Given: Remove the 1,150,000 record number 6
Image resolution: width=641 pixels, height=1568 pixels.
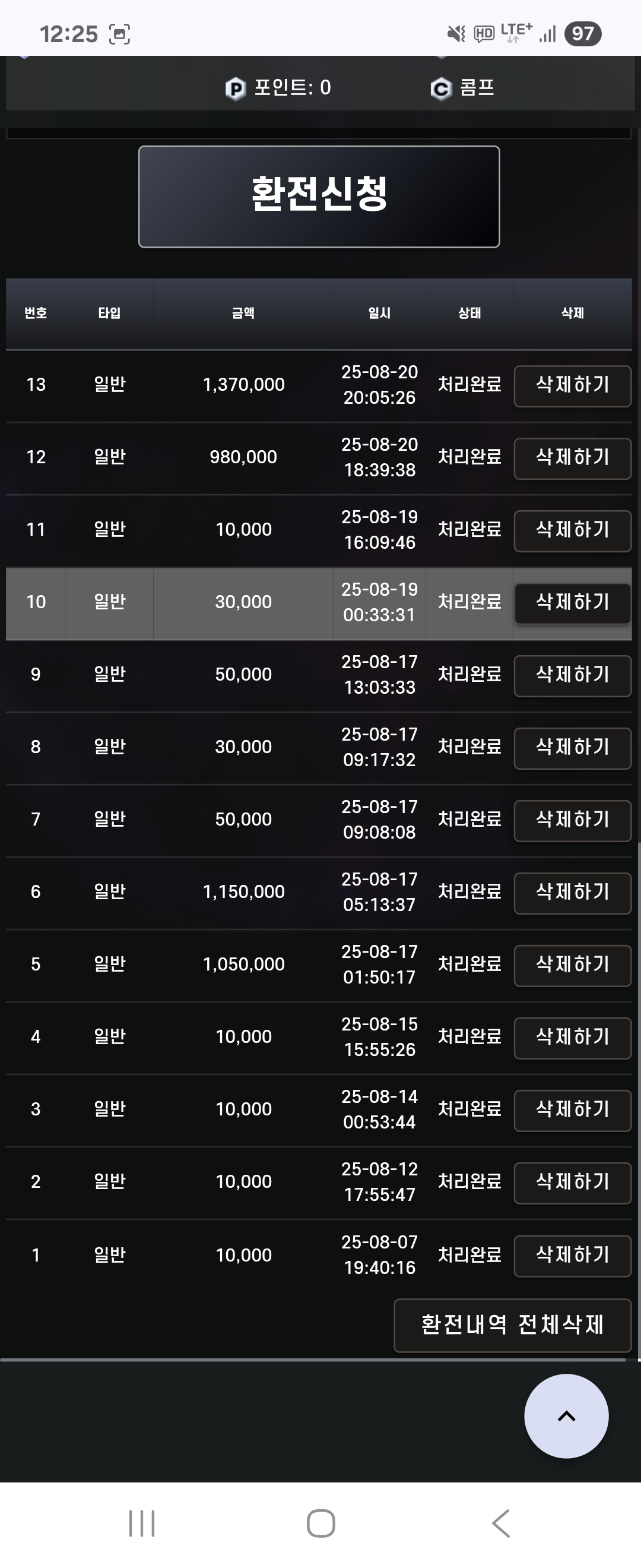Looking at the screenshot, I should (x=572, y=892).
